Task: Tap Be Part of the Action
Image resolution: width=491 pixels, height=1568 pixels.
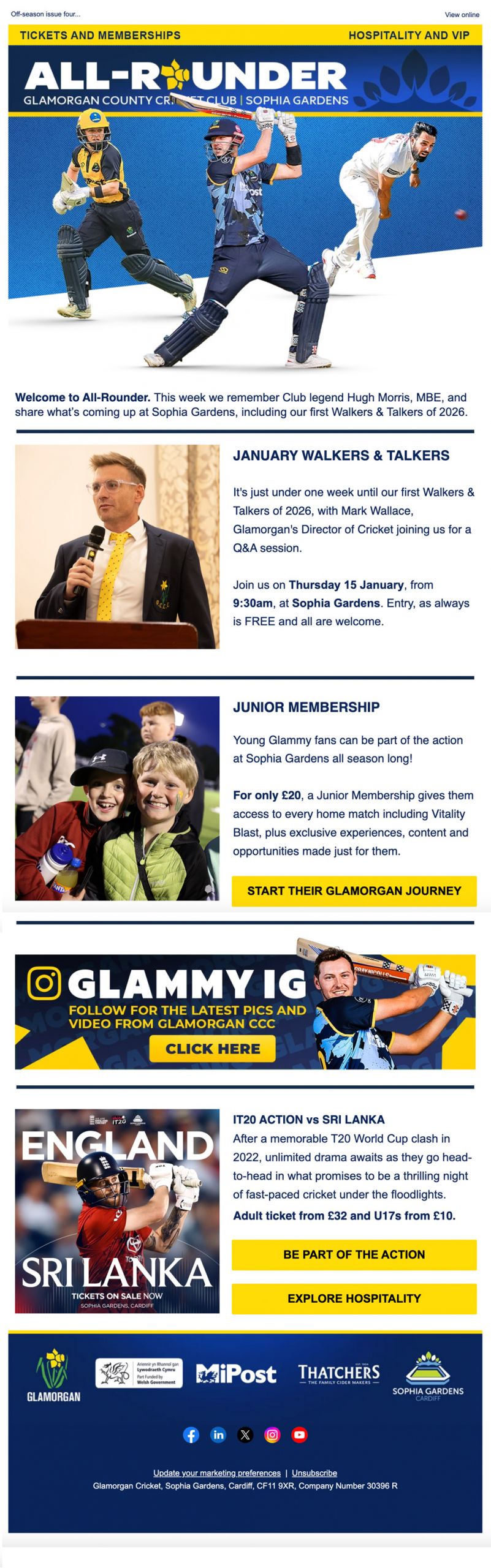Action: click(354, 1254)
